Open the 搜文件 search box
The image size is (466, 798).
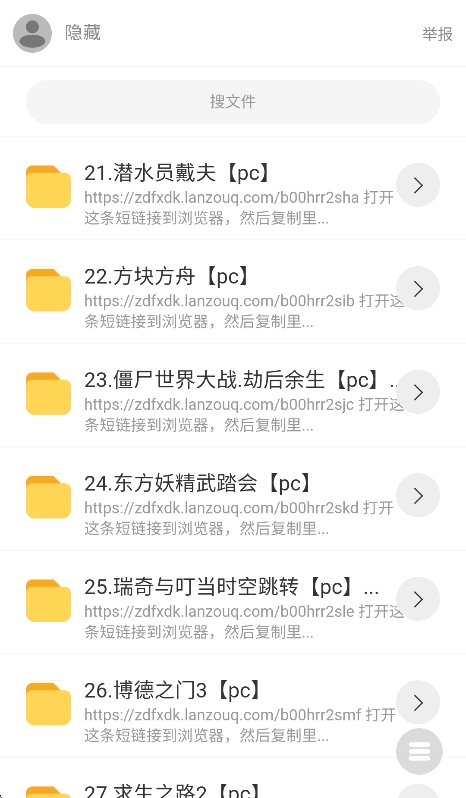(x=233, y=101)
